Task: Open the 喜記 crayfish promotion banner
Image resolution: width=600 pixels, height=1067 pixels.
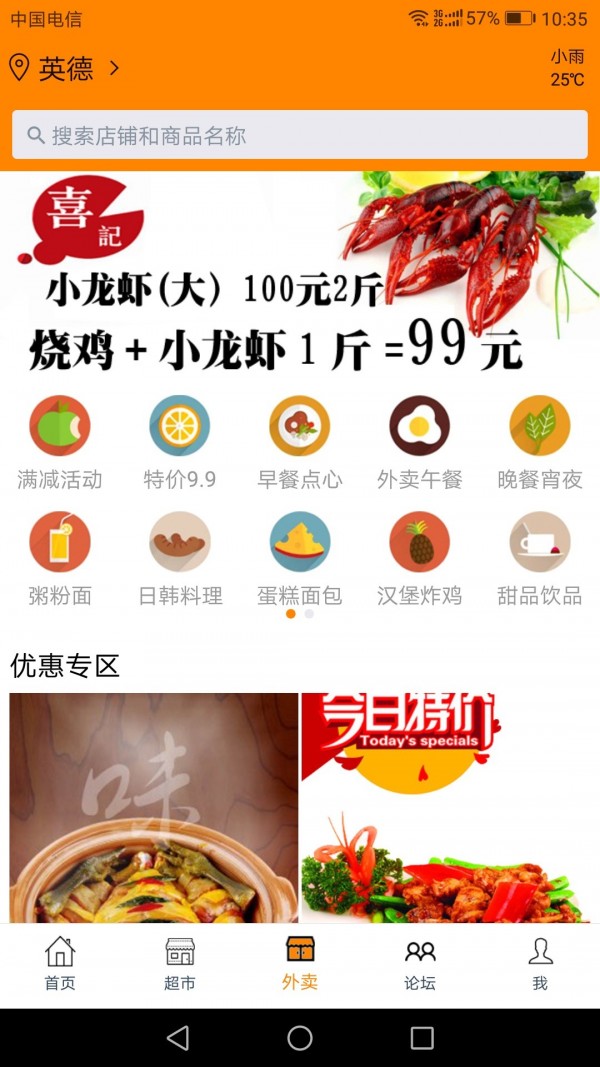Action: point(300,275)
